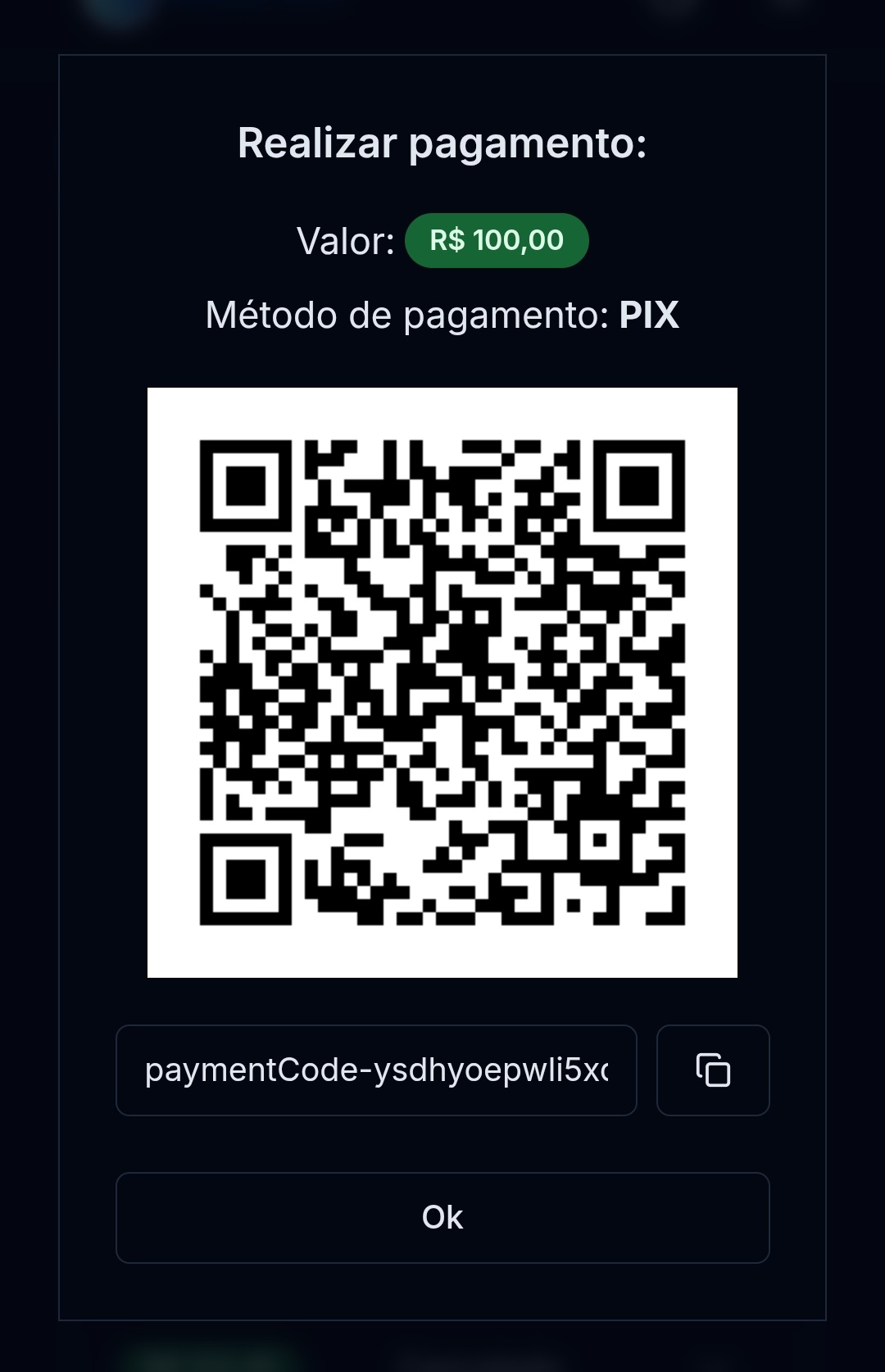Select the paymentCode-ysdhyoepwli5x text field
The image size is (885, 1372).
(x=377, y=1070)
